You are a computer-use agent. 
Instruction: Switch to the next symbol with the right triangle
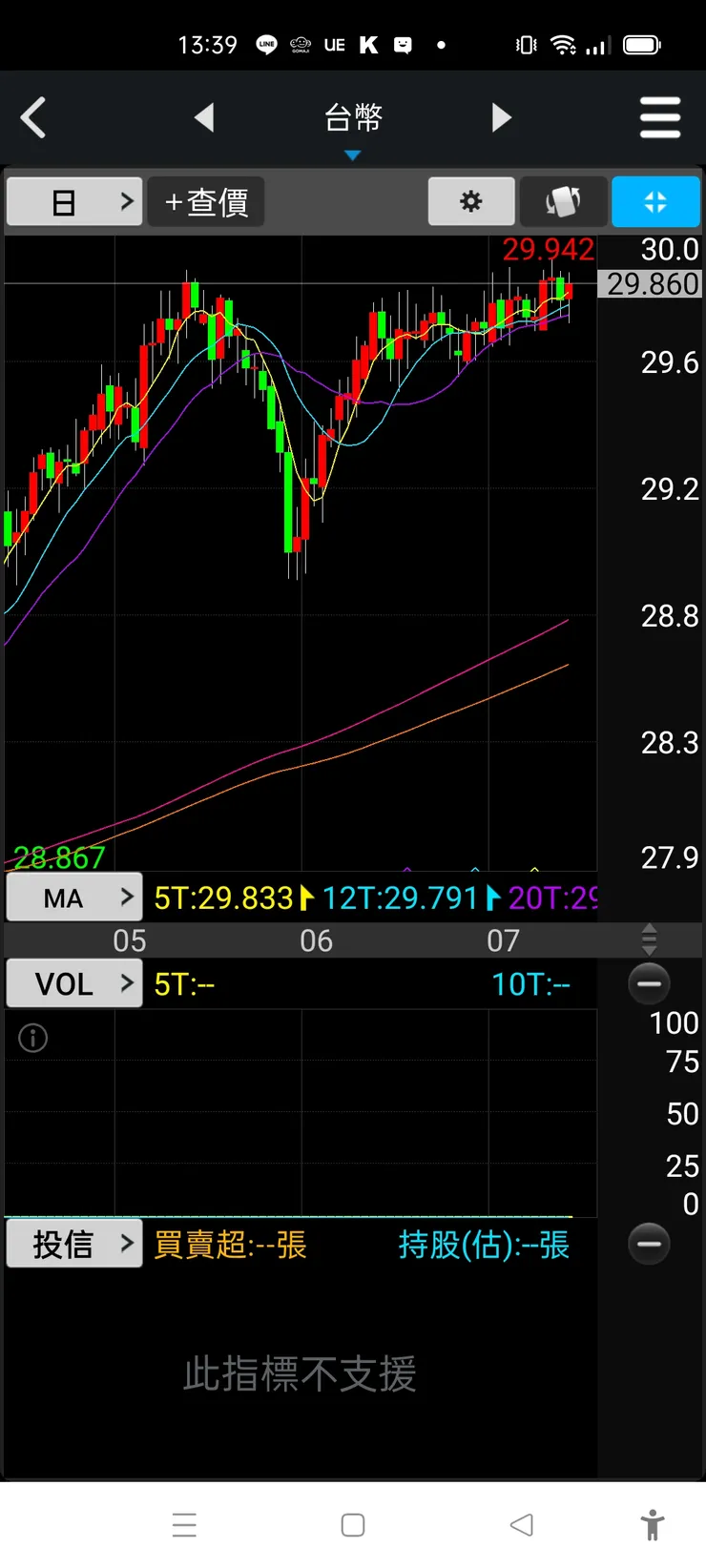coord(502,118)
